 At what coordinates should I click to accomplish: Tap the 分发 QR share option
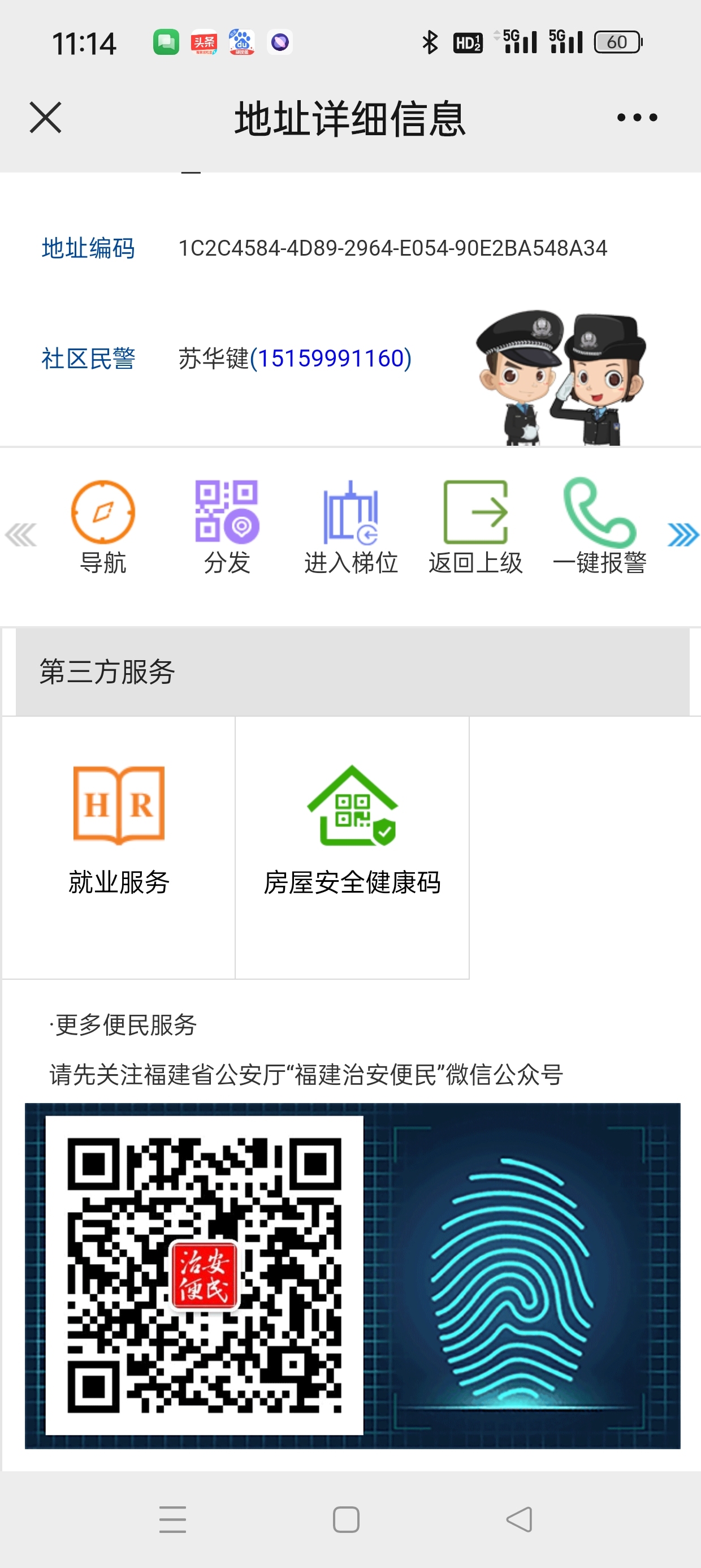pyautogui.click(x=227, y=527)
